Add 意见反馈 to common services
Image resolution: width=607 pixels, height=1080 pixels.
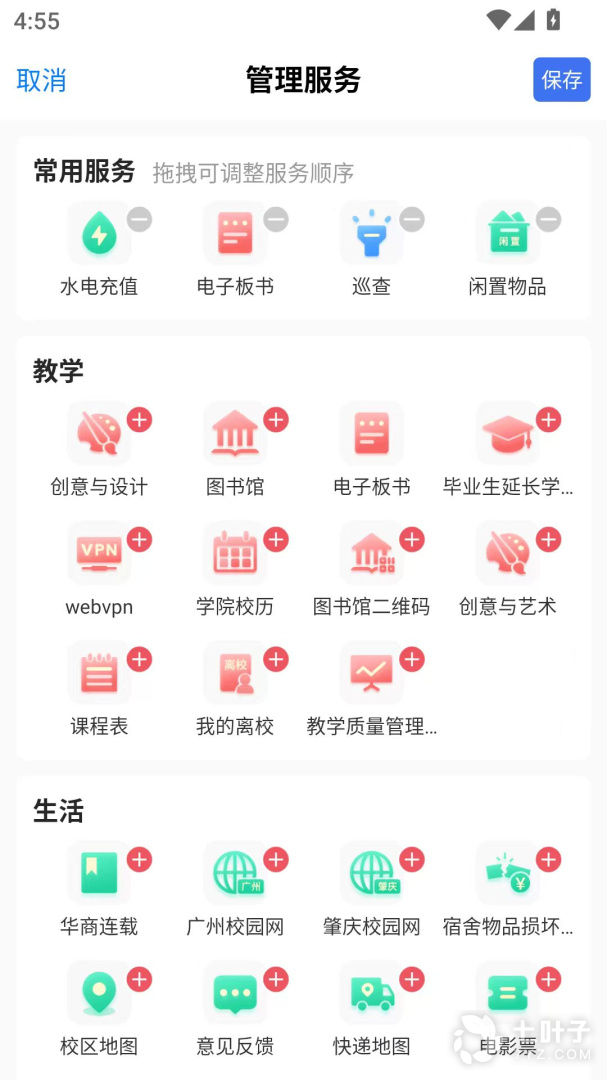[276, 979]
